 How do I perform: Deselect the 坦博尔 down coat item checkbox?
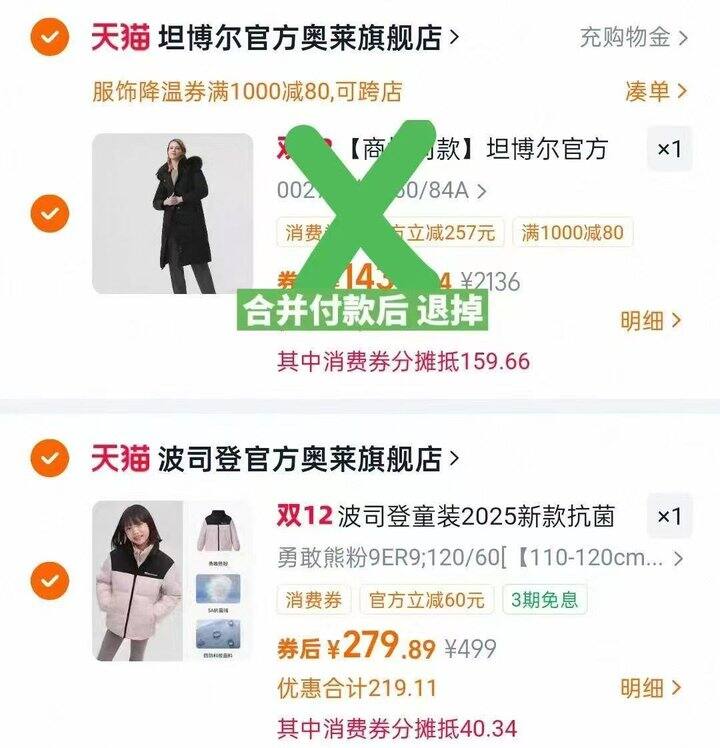[x=50, y=213]
